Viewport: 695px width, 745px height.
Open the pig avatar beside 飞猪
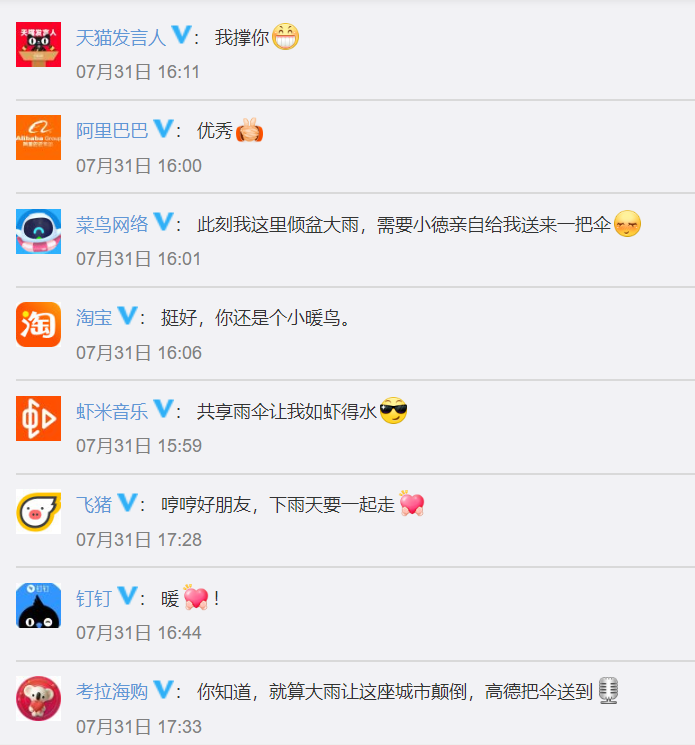tap(39, 512)
